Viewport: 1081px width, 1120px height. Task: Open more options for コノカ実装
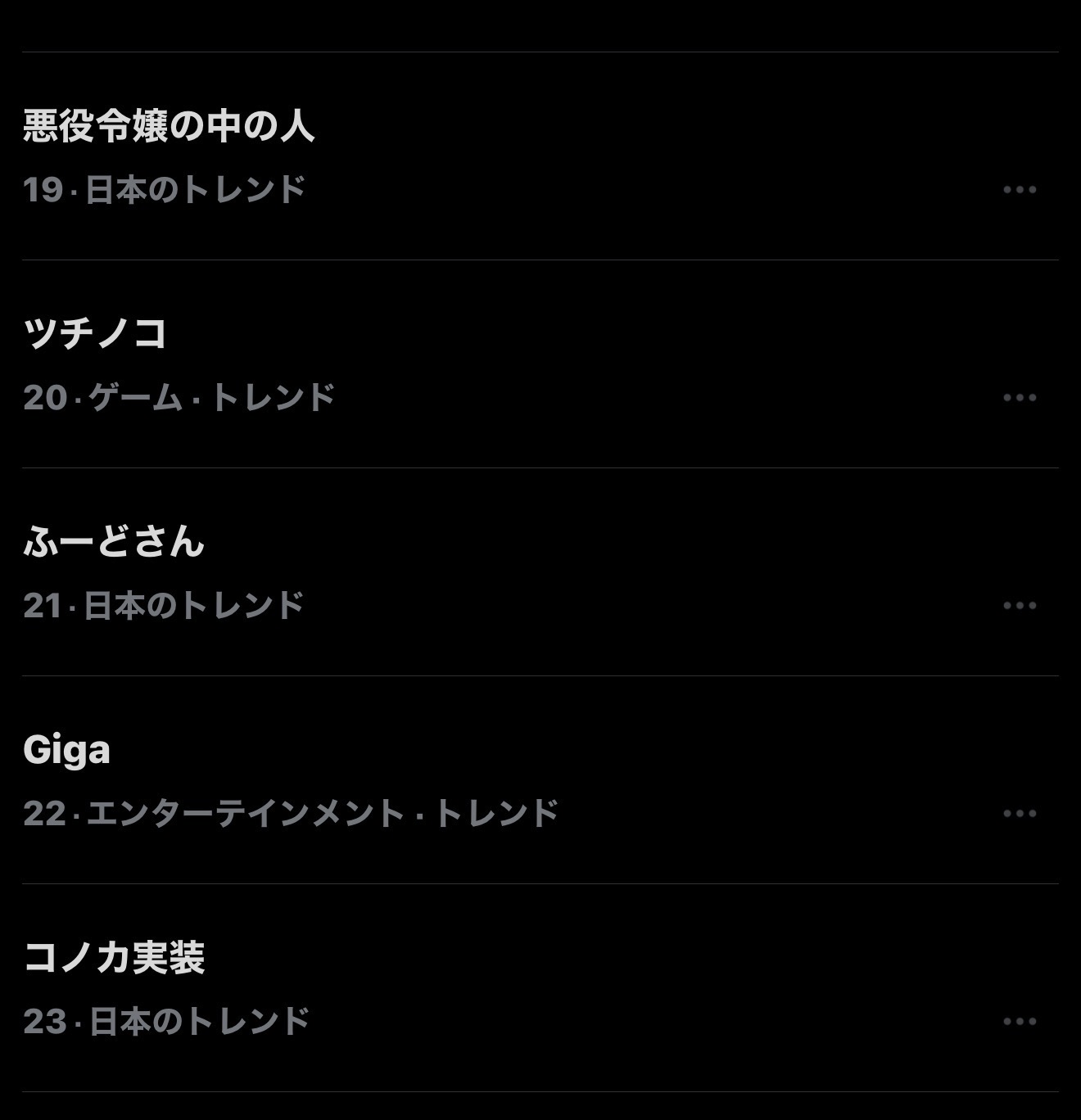pyautogui.click(x=1020, y=1022)
